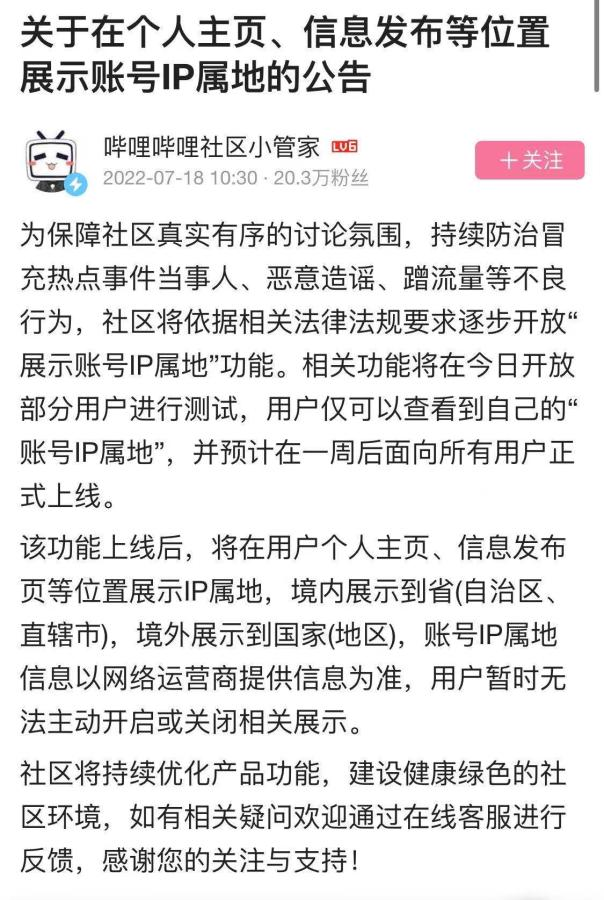Screen dimensions: 604x900
Task: Follow 哔哩哔哩社区小管家 with the +关注 button
Action: click(529, 160)
